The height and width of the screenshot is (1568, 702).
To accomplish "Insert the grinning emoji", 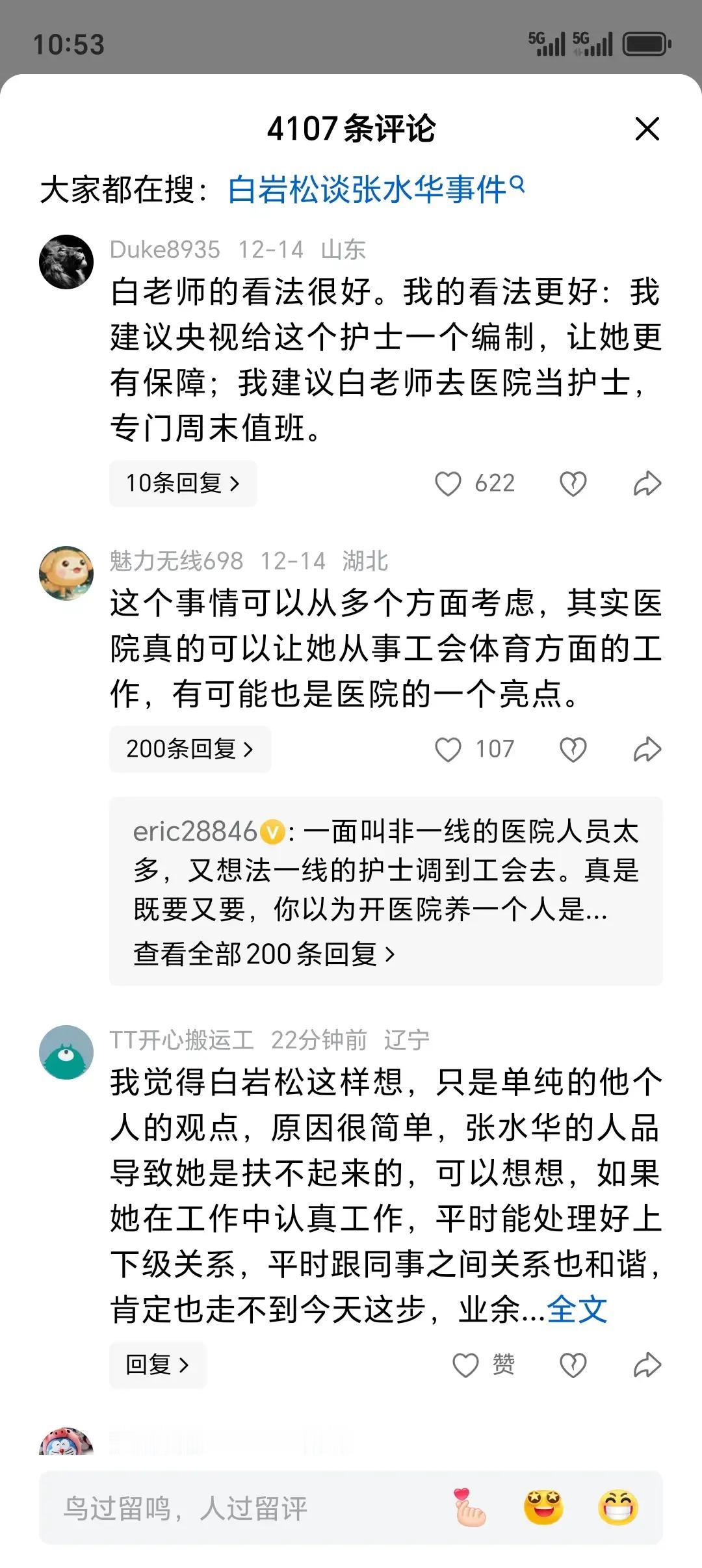I will point(622,1502).
